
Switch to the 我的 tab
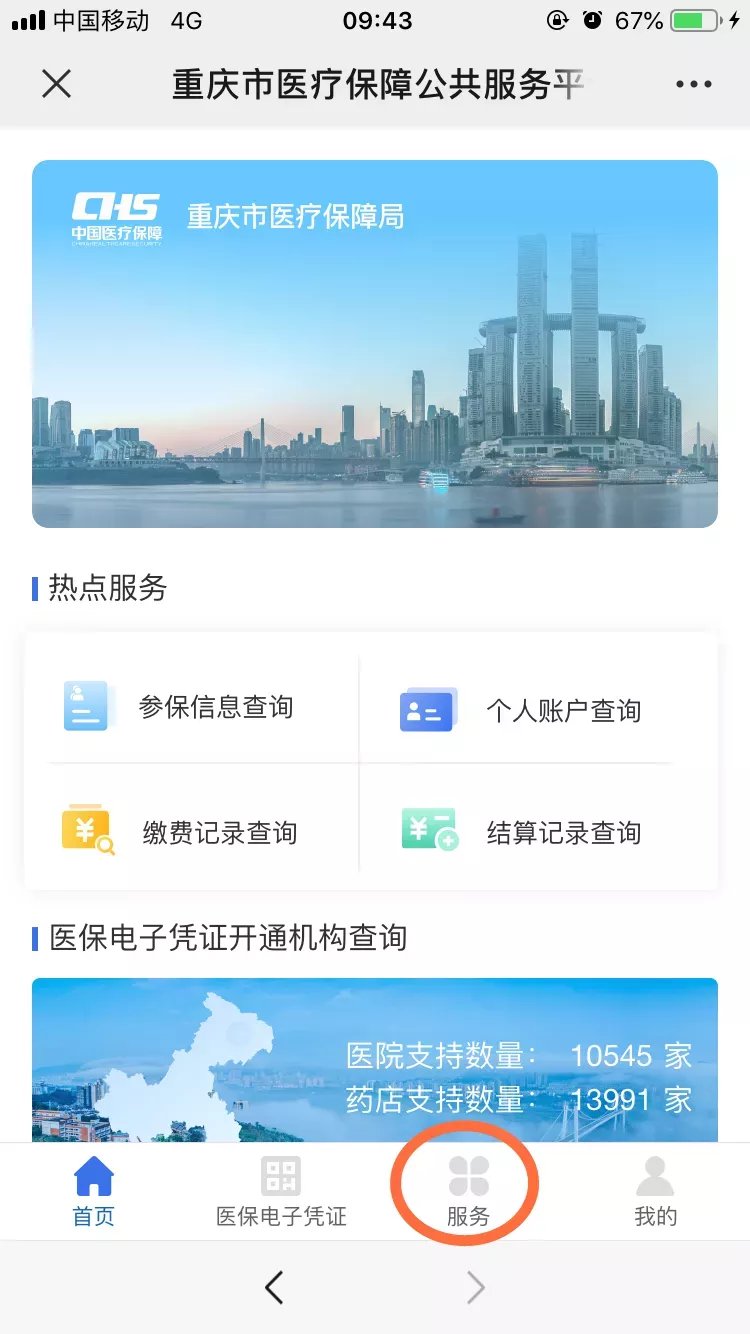point(655,1190)
